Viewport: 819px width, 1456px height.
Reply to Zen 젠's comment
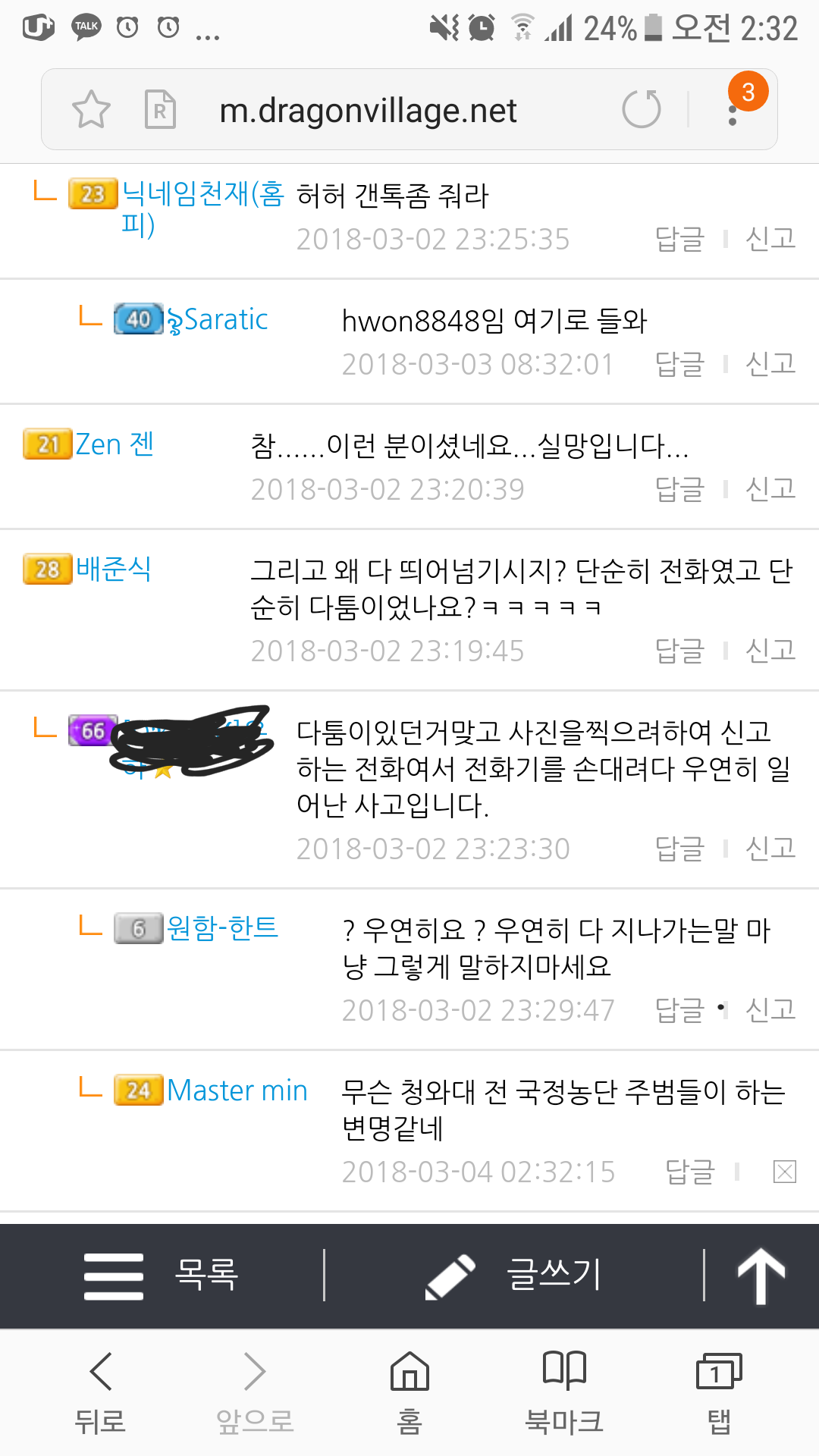(x=679, y=488)
